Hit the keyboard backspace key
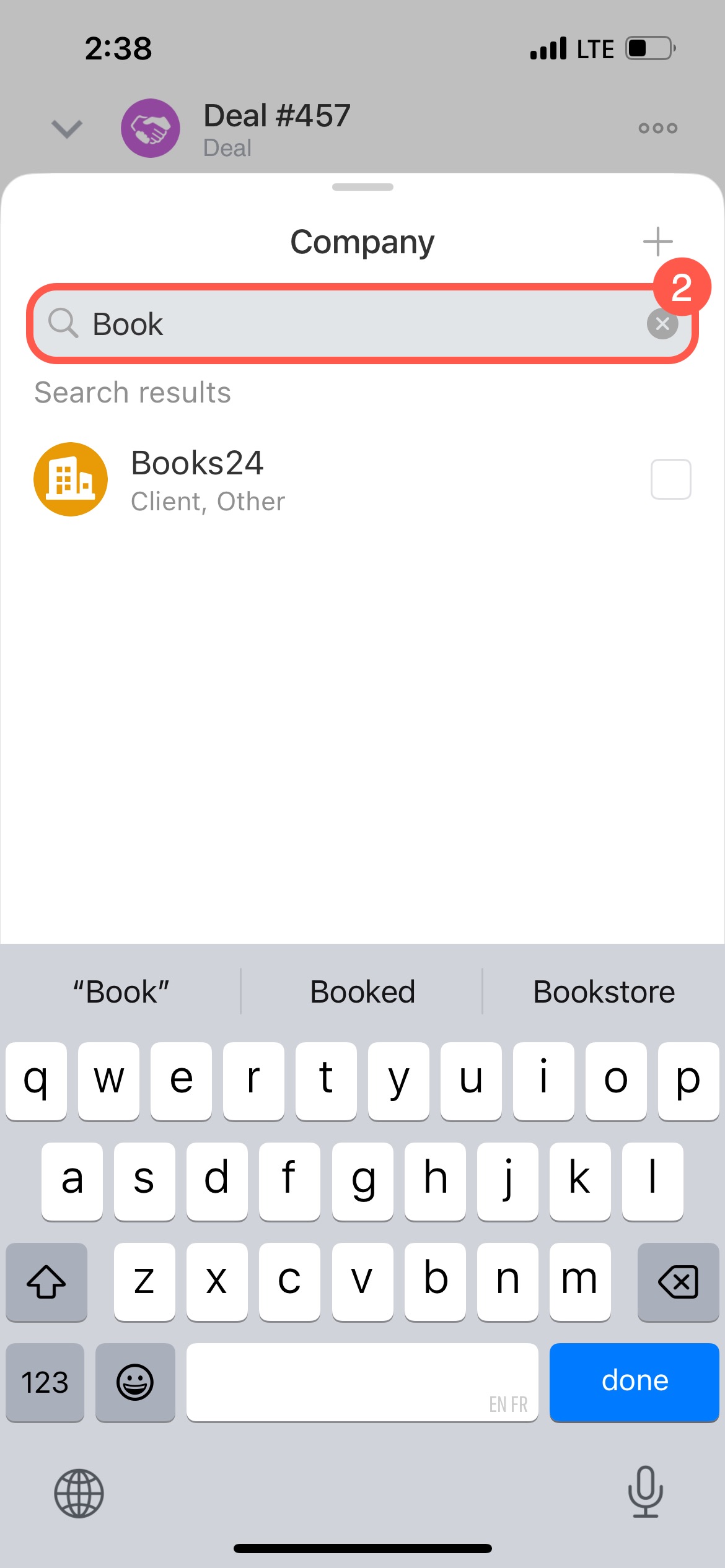The width and height of the screenshot is (725, 1568). point(678,1282)
